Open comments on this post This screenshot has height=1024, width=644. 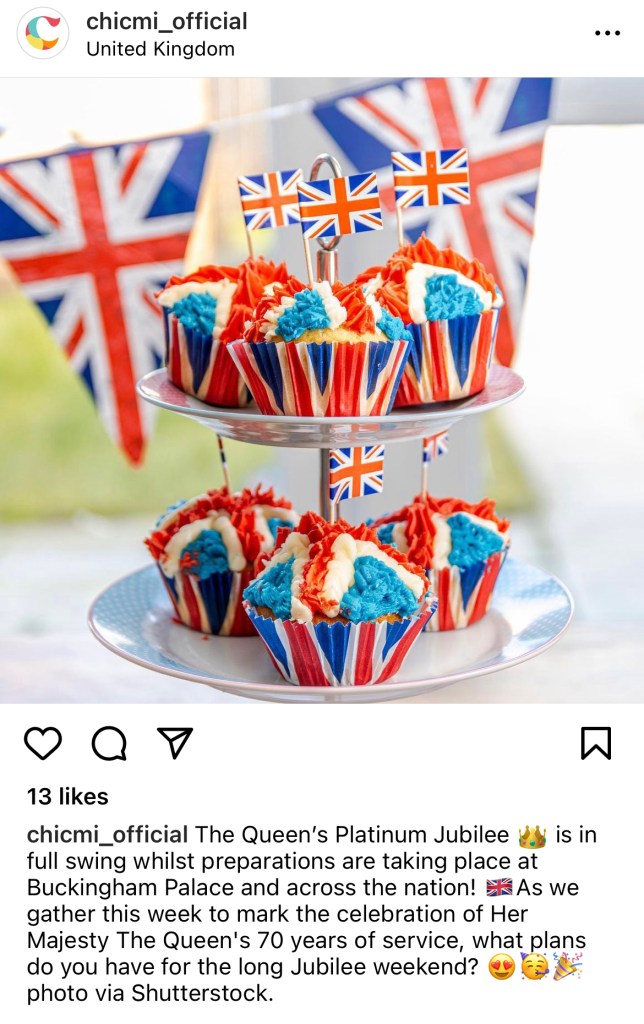click(x=109, y=743)
